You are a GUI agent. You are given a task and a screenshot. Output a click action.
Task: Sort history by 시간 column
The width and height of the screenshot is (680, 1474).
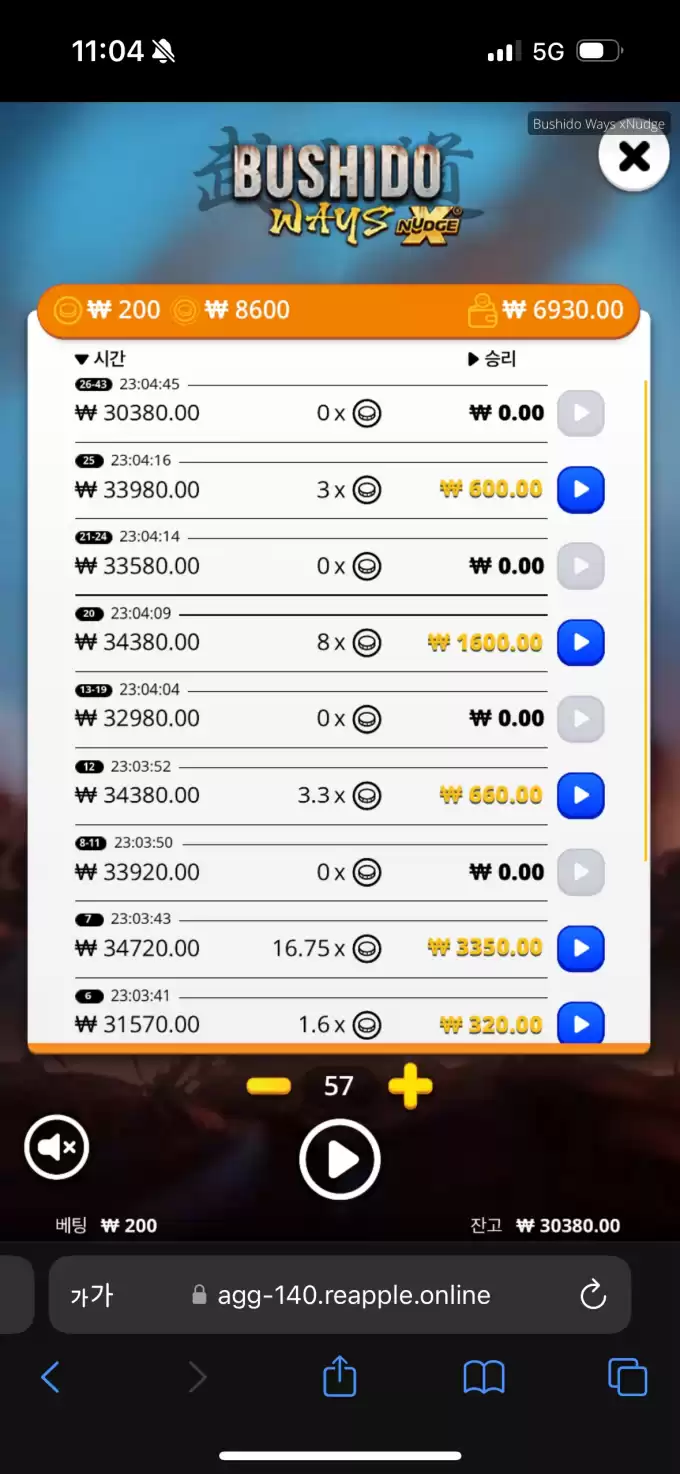coord(100,359)
